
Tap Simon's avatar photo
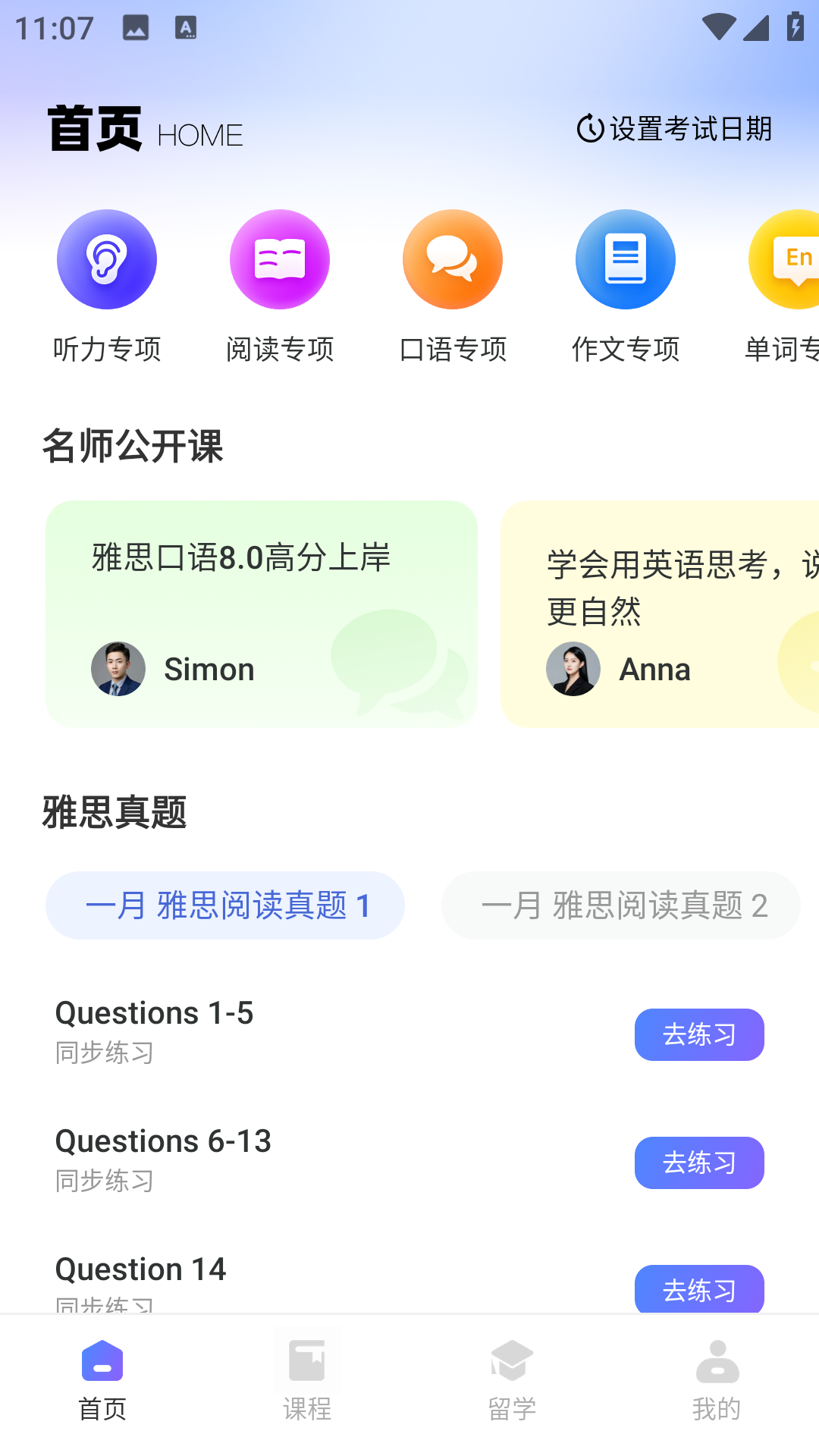(x=118, y=669)
